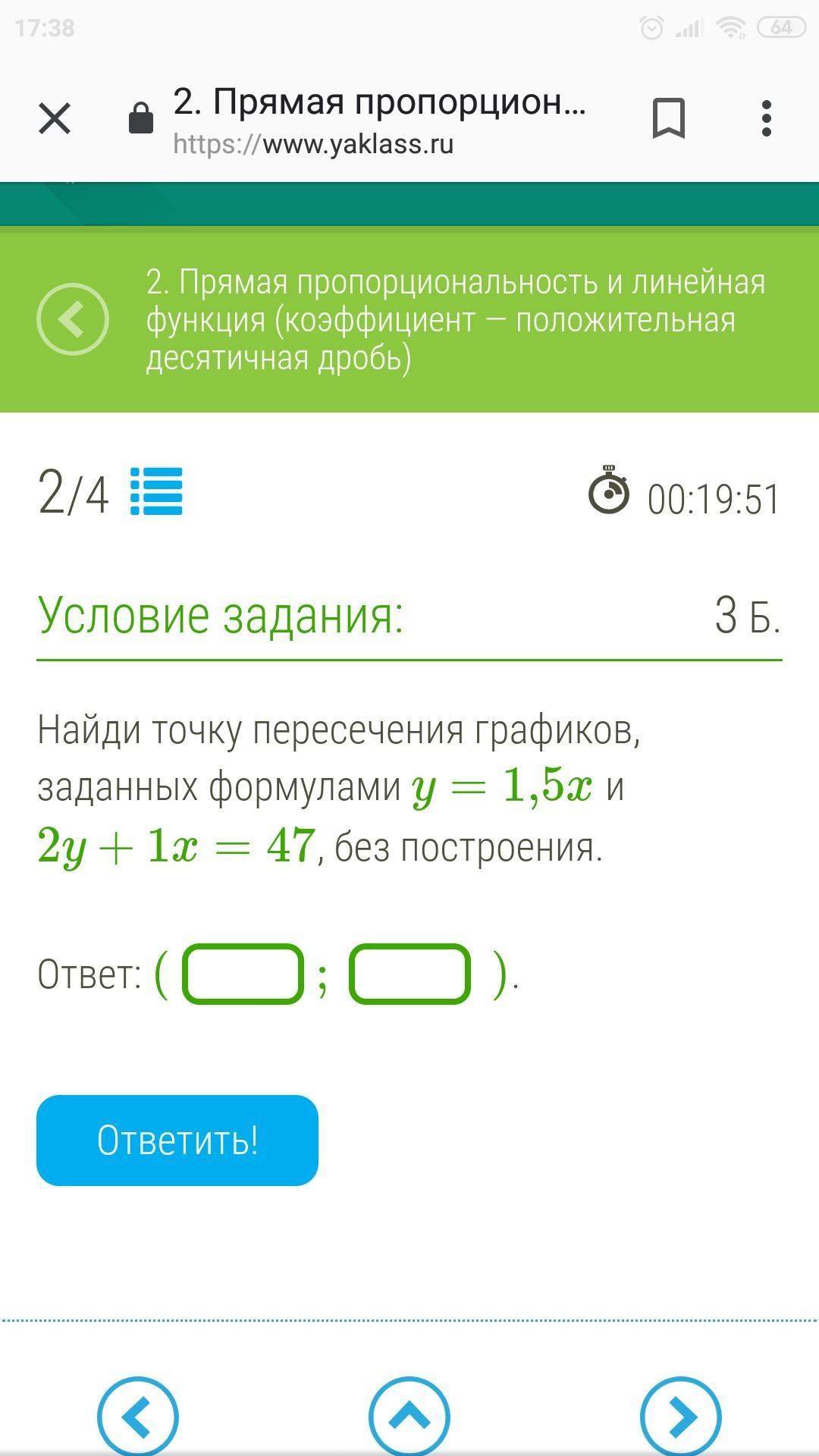Tap the first answer input box
The image size is (819, 1456).
(x=243, y=974)
